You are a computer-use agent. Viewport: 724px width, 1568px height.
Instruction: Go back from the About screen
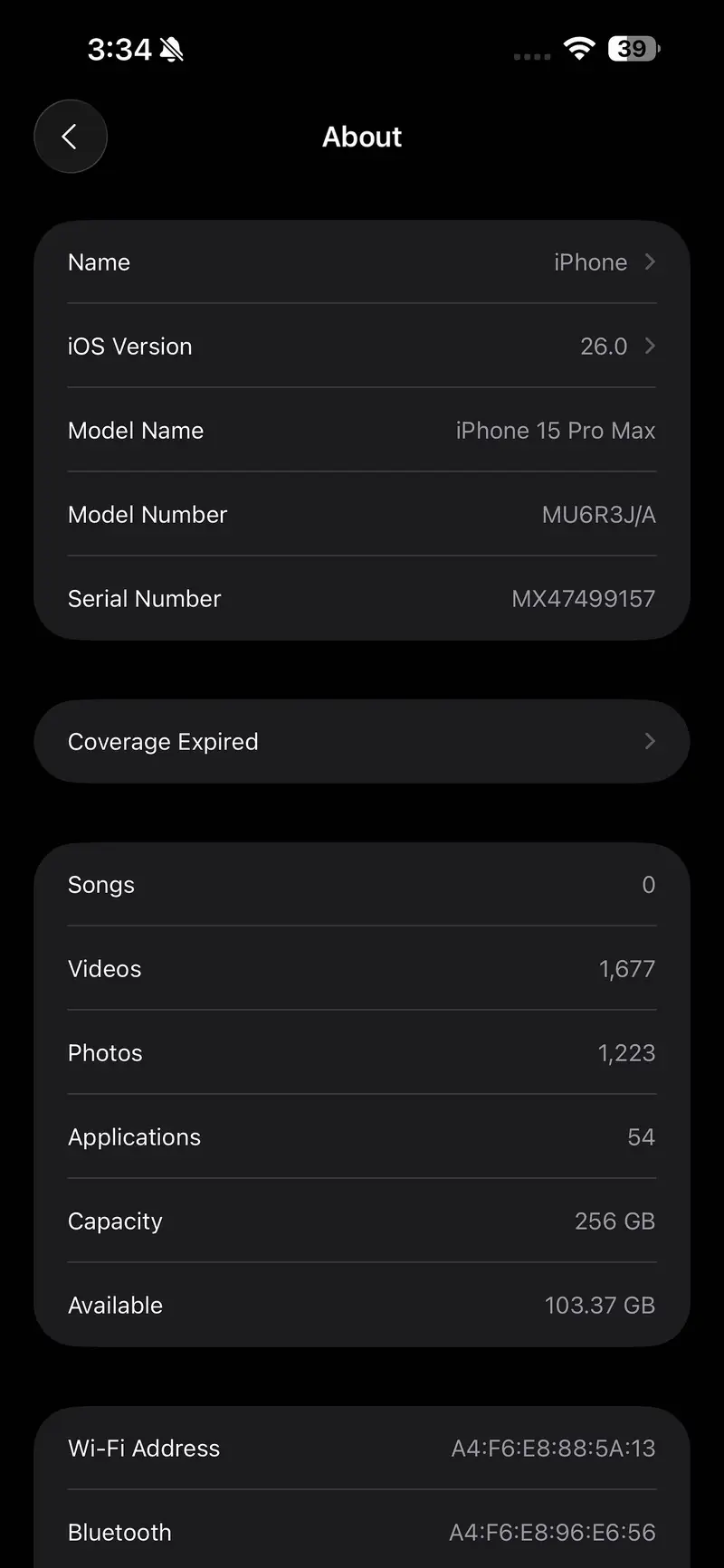71,137
